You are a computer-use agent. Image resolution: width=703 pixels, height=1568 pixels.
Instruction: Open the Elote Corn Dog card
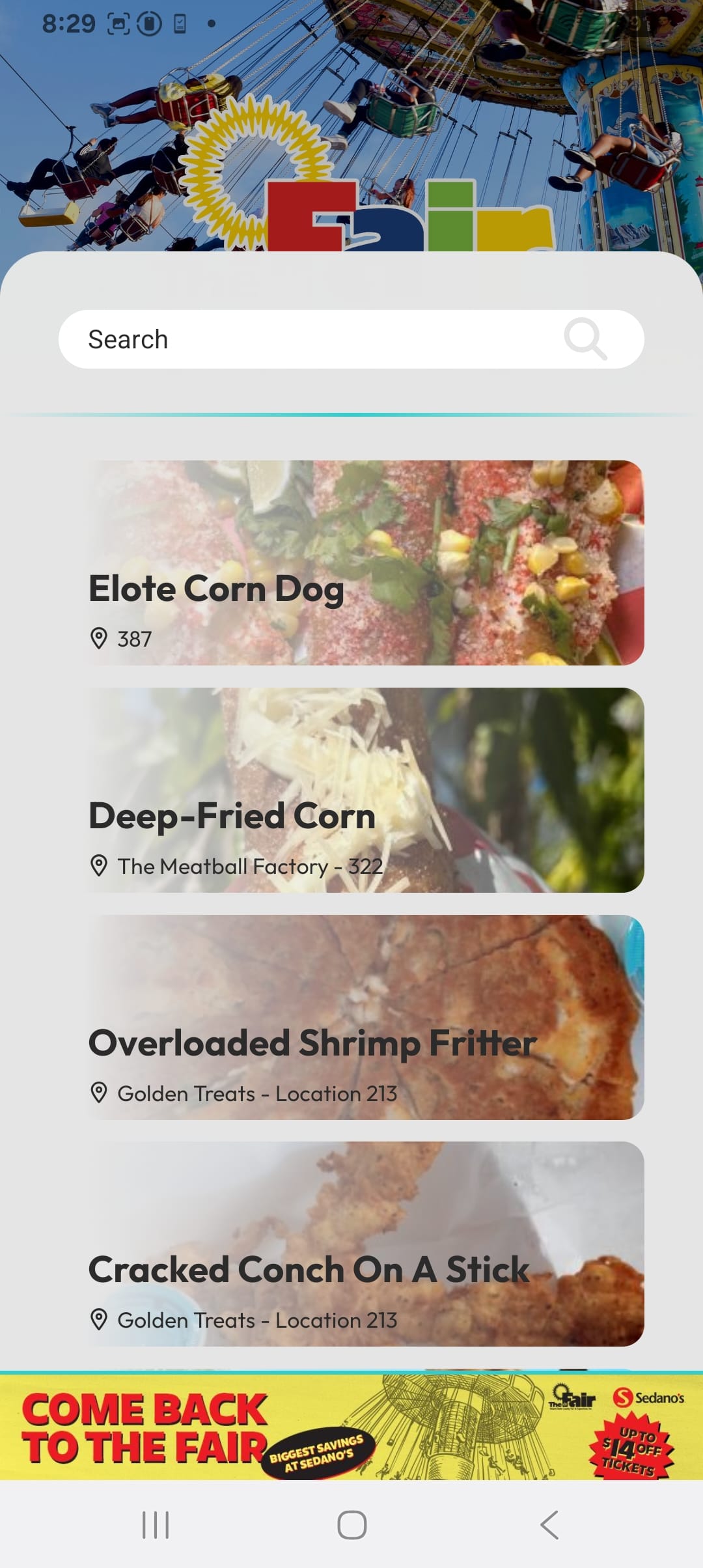point(366,563)
